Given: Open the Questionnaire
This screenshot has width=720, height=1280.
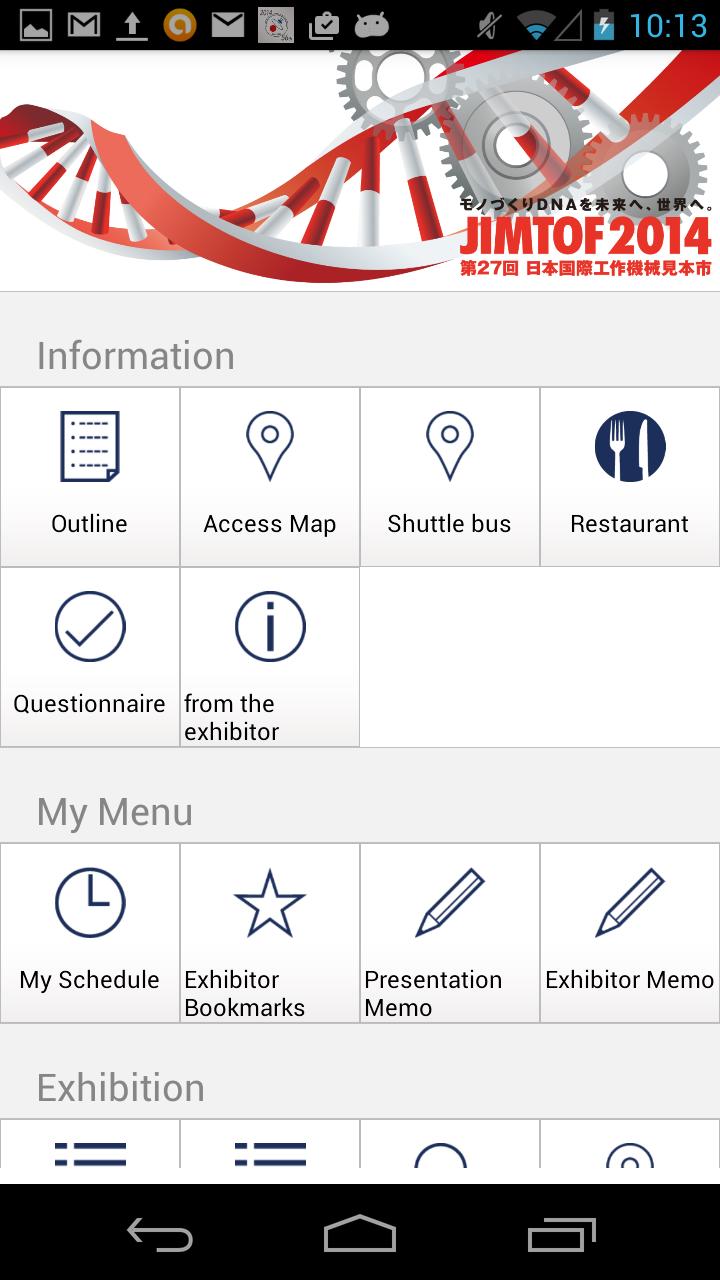Looking at the screenshot, I should (90, 657).
